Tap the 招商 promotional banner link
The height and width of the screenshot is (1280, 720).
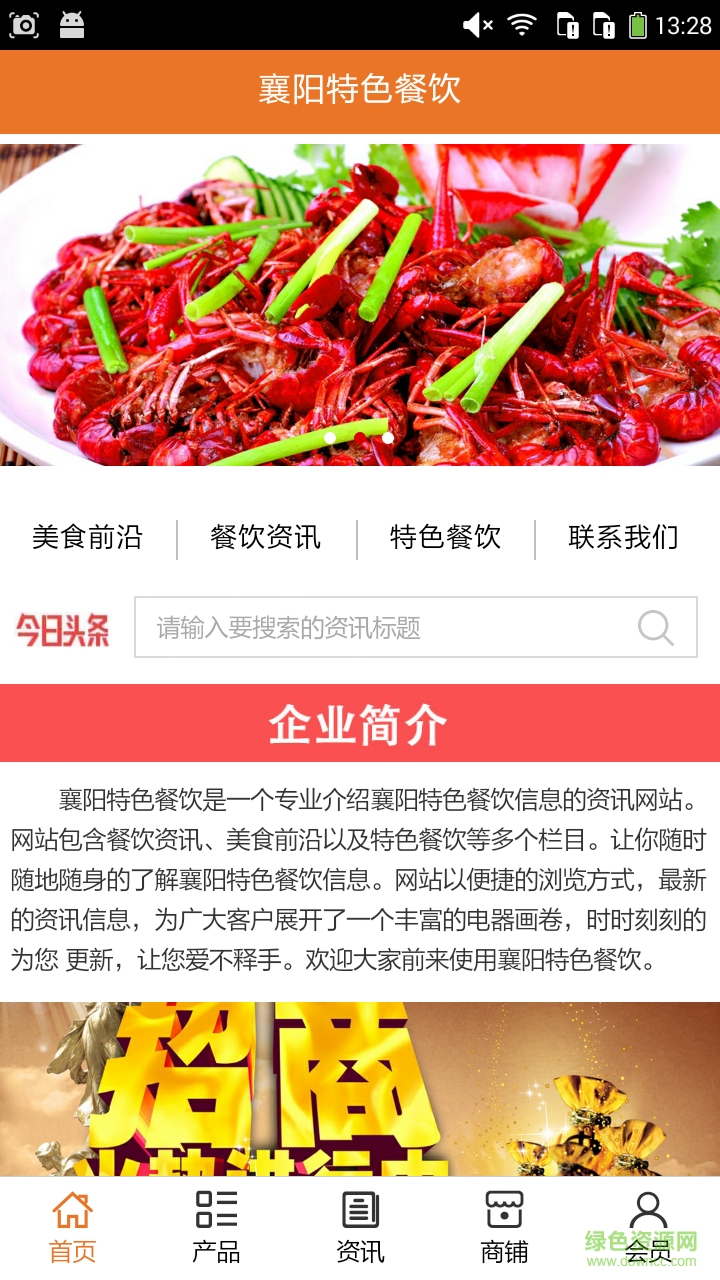pyautogui.click(x=360, y=1090)
